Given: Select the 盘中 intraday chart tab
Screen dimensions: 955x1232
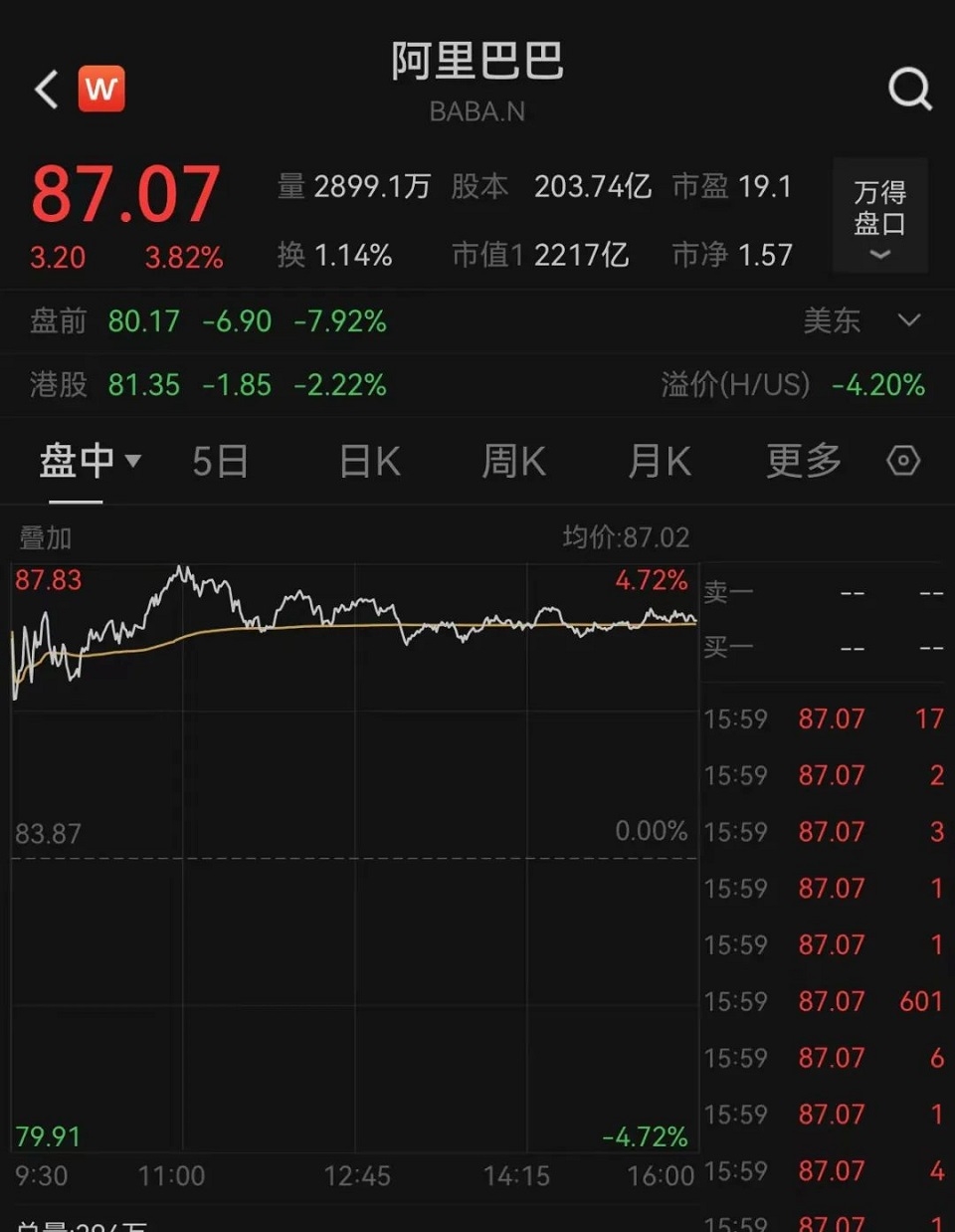Looking at the screenshot, I should (x=88, y=462).
